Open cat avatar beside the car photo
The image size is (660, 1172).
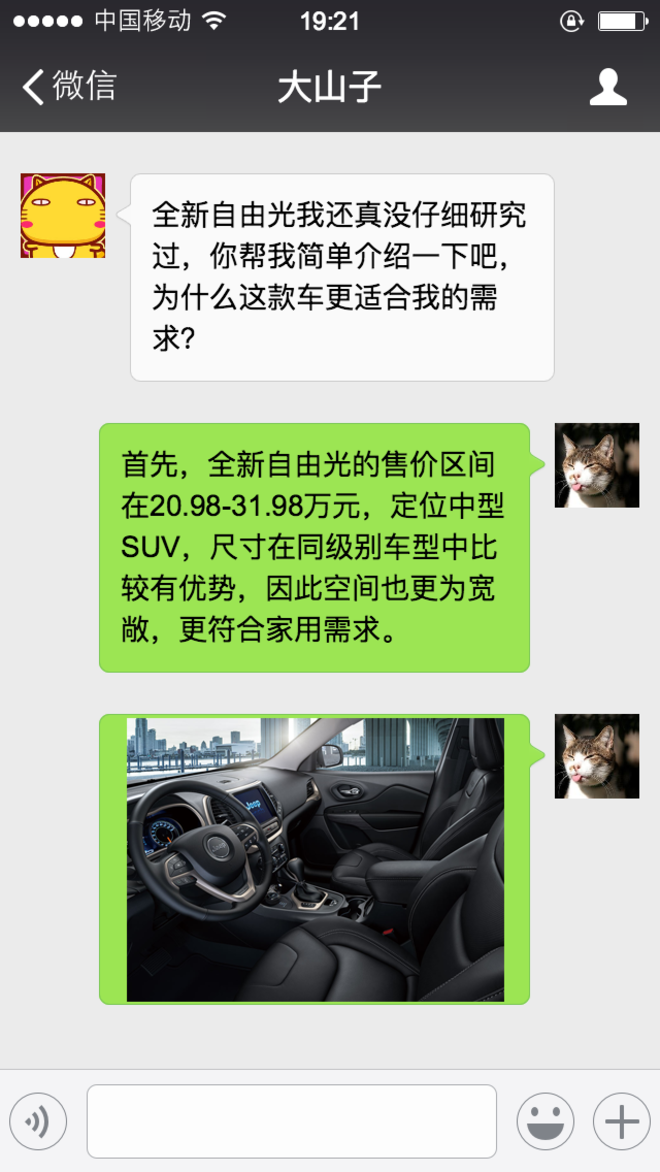(597, 756)
